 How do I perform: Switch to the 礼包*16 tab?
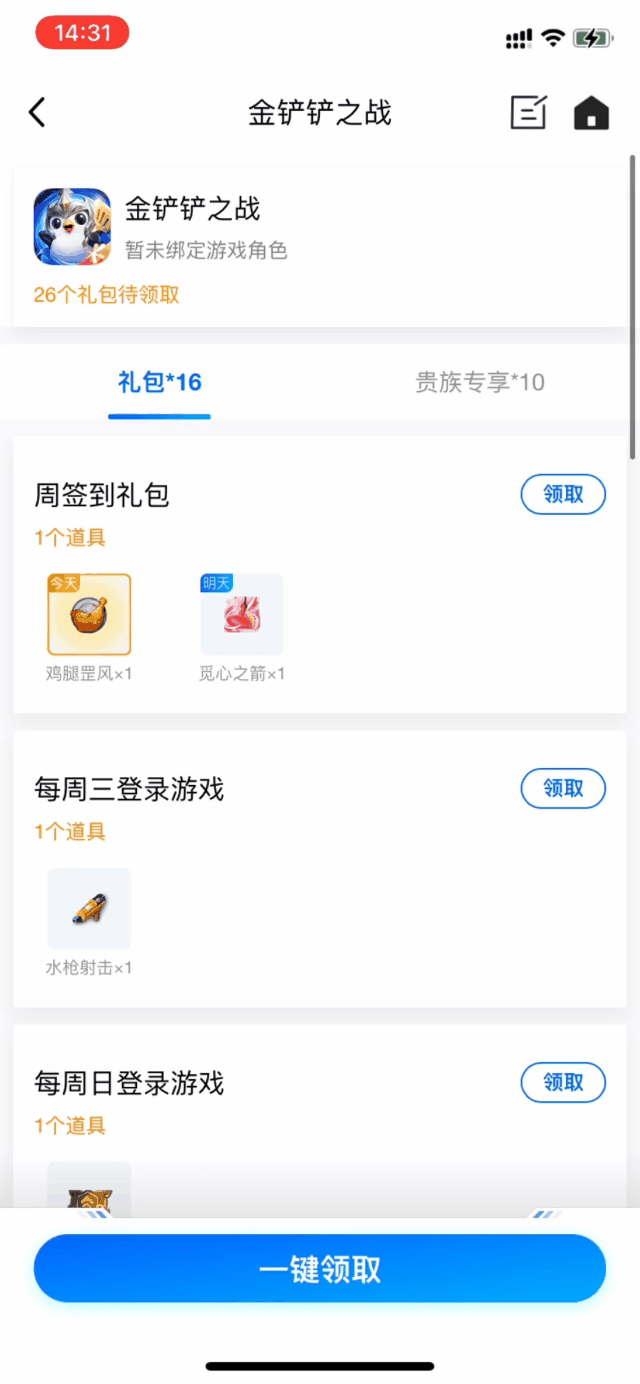point(160,382)
